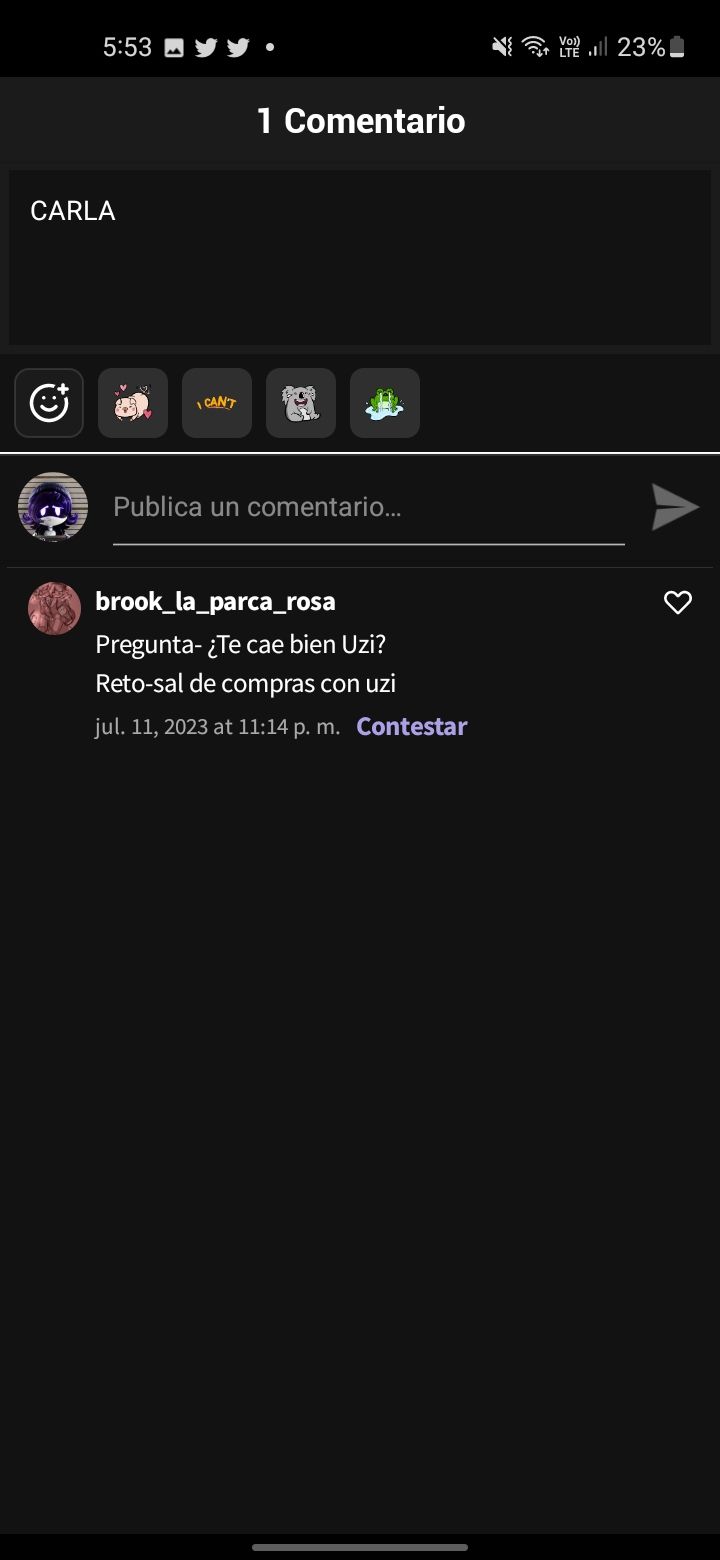Select the green frog sticker
This screenshot has height=1560, width=720.
[385, 403]
